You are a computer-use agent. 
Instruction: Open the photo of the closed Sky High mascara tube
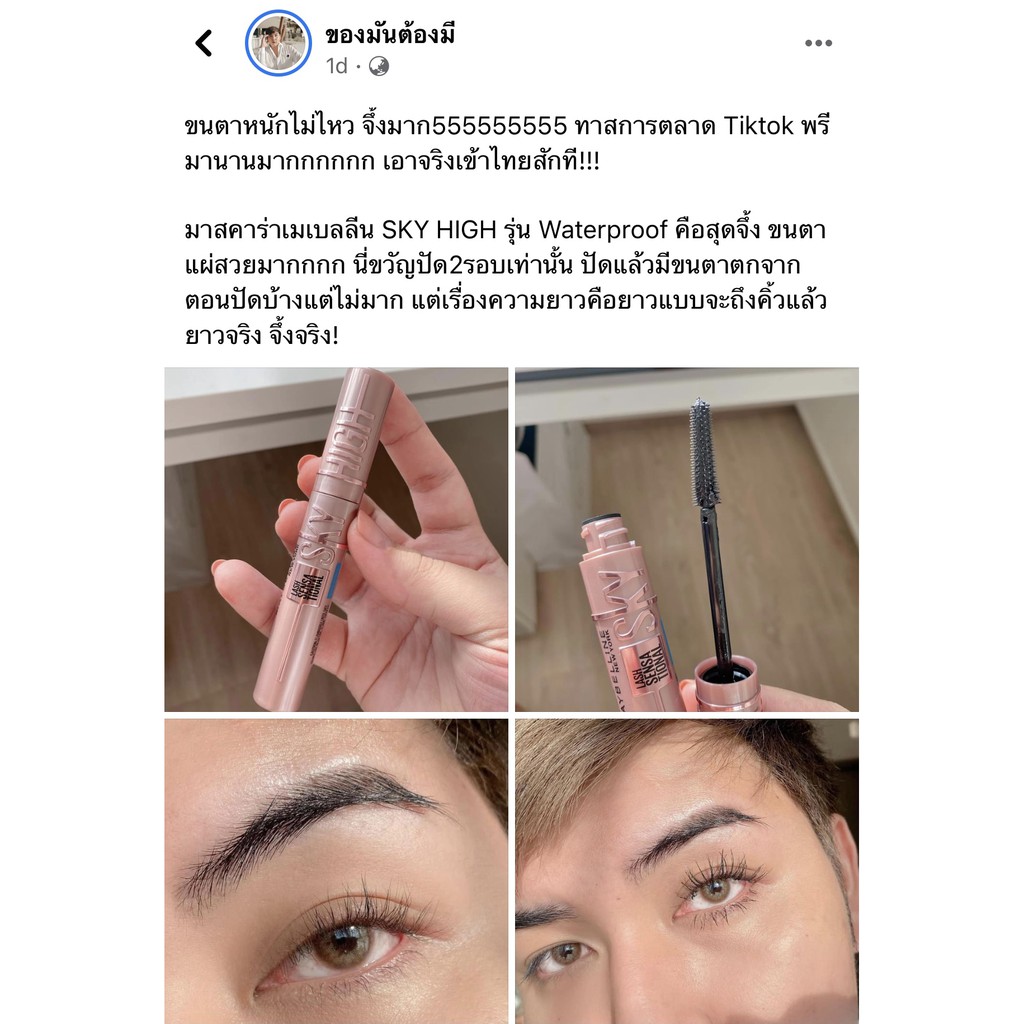click(336, 539)
